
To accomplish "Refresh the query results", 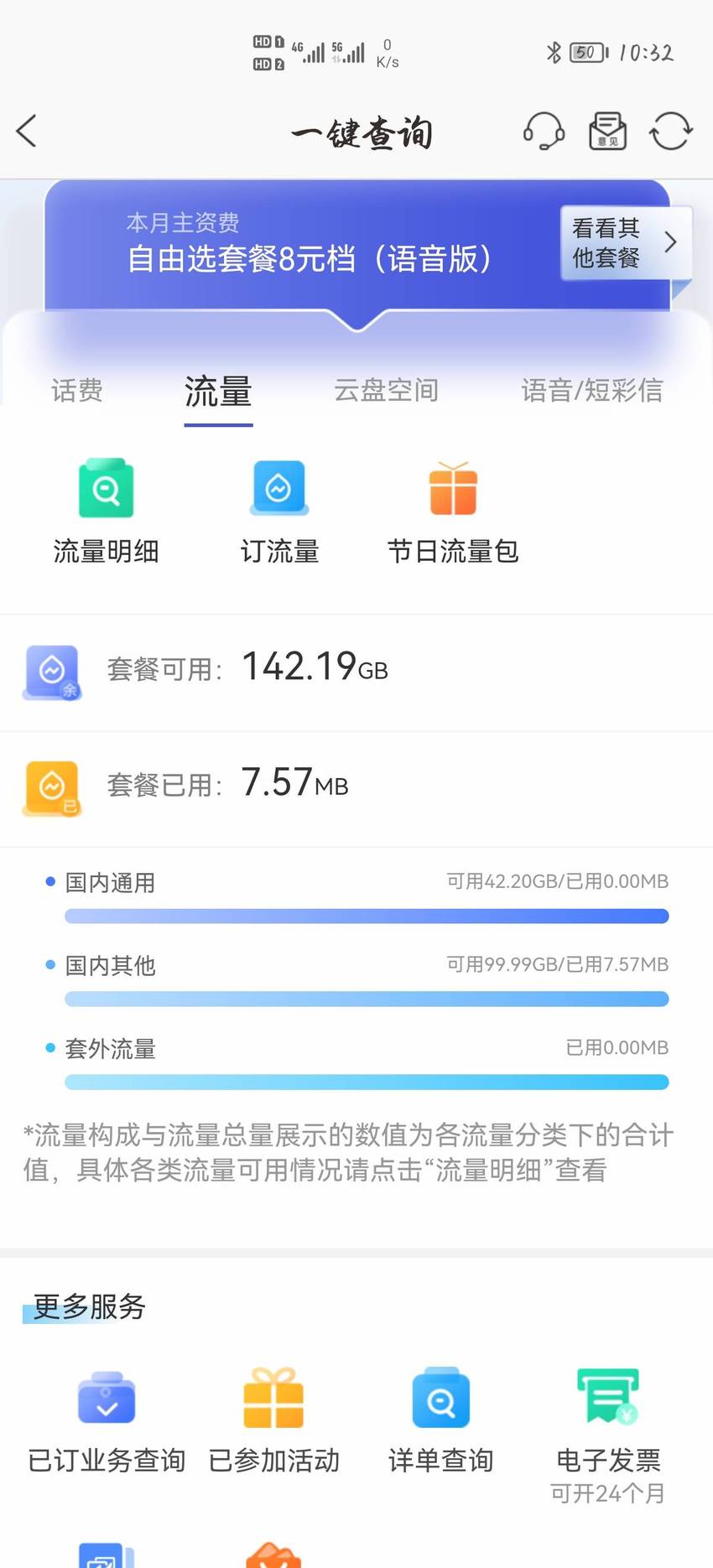I will (671, 132).
